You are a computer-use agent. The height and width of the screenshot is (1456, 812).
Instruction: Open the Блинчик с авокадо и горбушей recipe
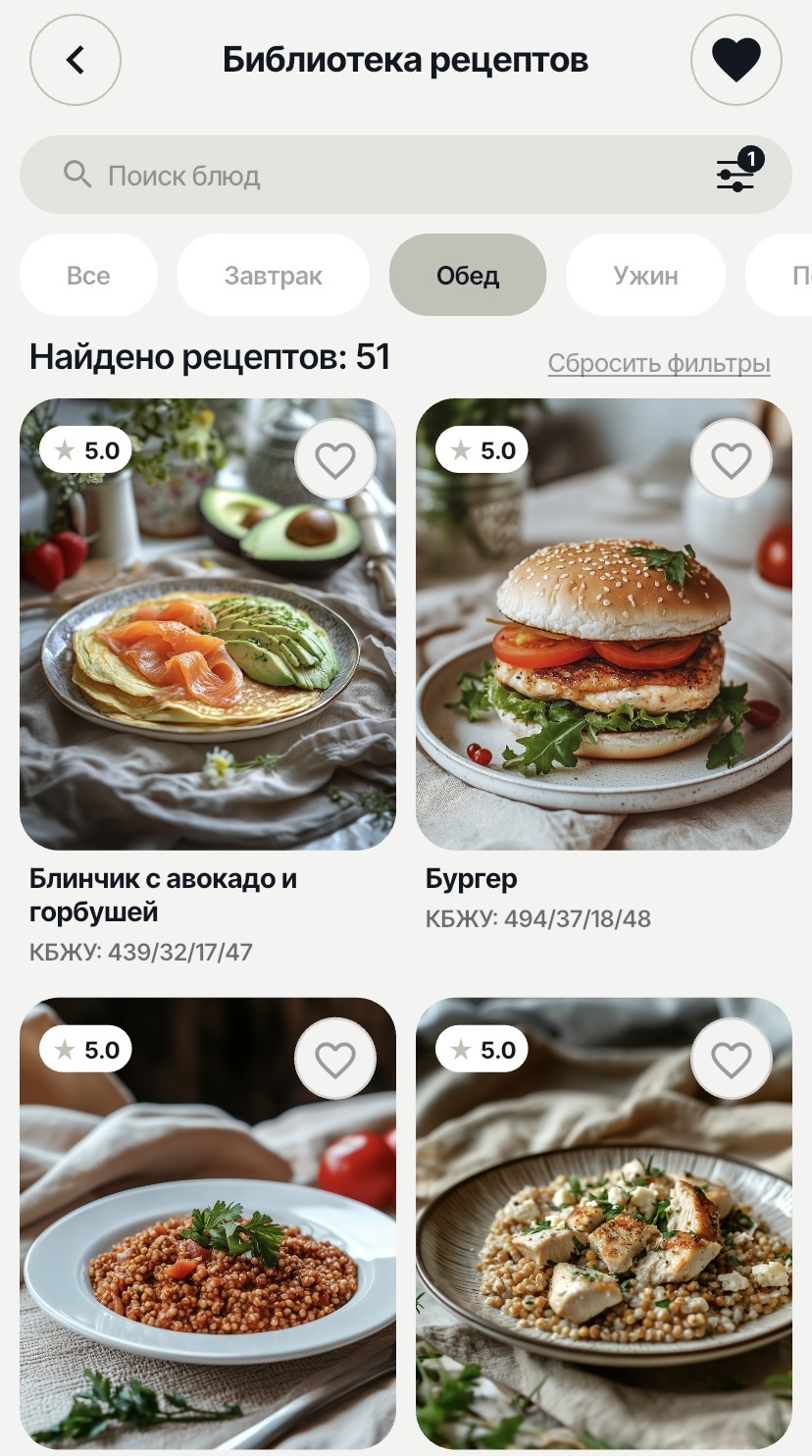click(208, 648)
